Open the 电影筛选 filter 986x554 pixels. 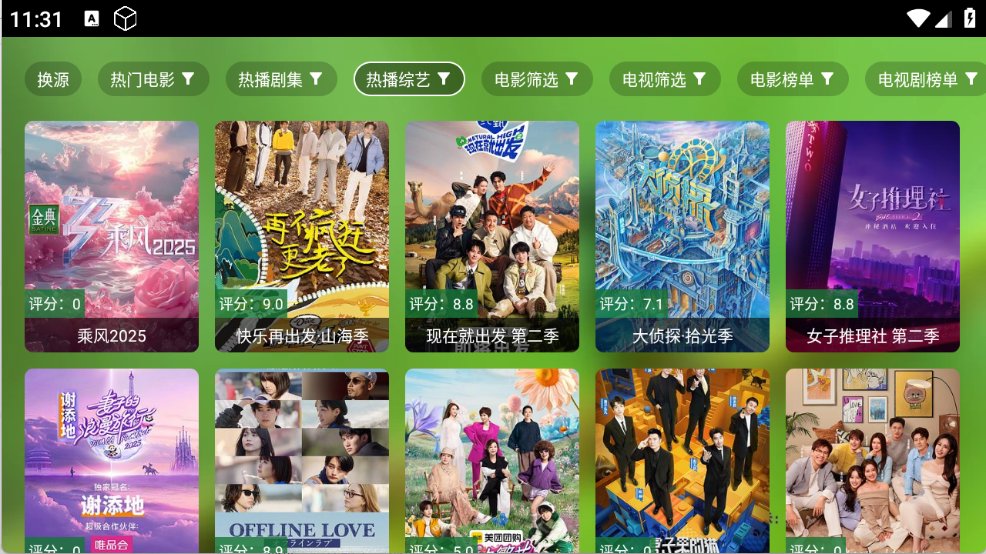point(537,79)
